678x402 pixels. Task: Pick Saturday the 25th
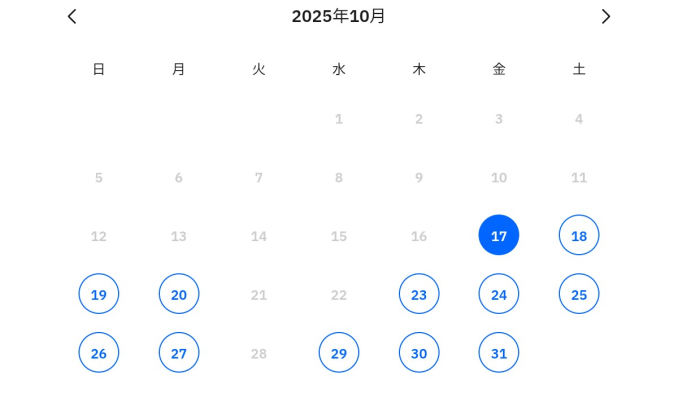tap(579, 294)
